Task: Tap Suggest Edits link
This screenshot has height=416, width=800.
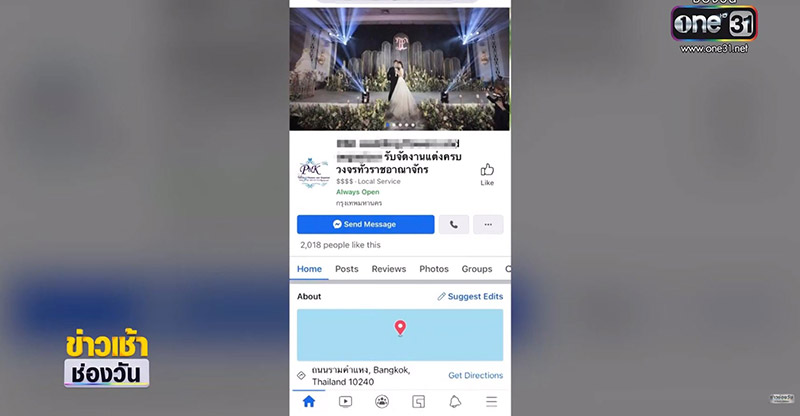Action: pos(470,297)
